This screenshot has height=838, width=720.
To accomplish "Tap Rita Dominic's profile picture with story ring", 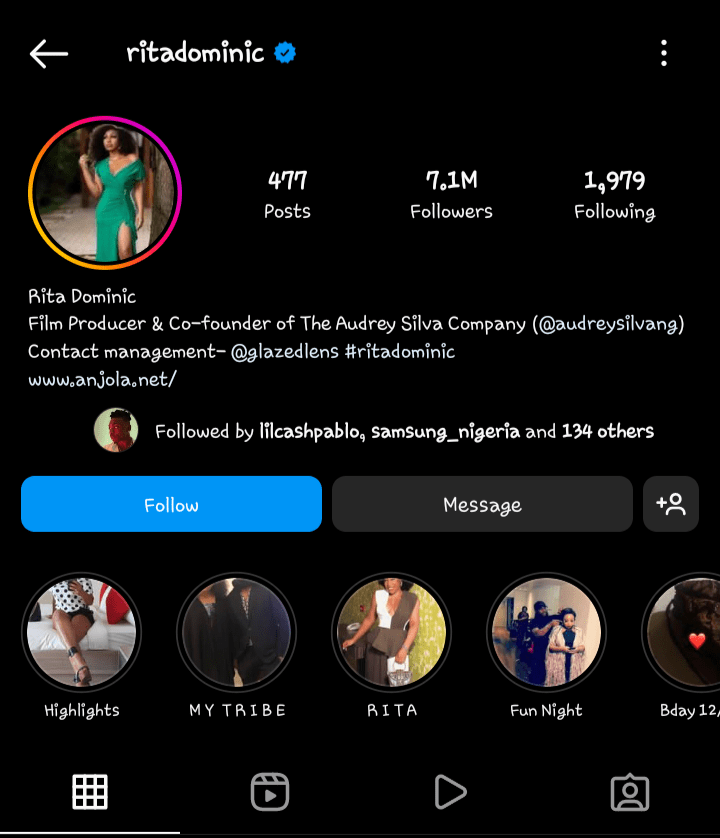I will [x=104, y=190].
